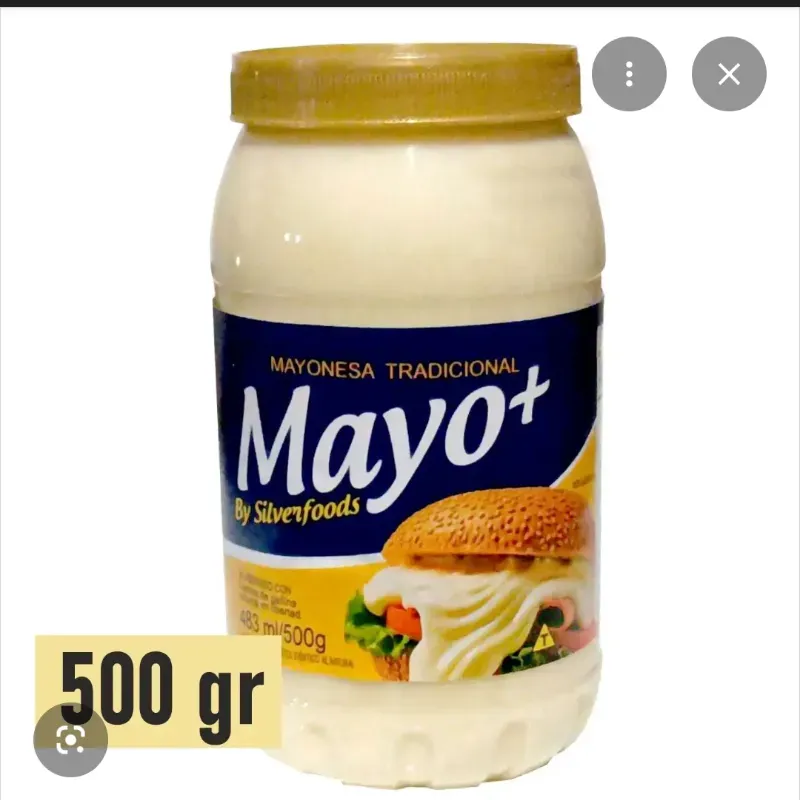The image size is (800, 800).
Task: Search this image with Lens
Action: 71,740
